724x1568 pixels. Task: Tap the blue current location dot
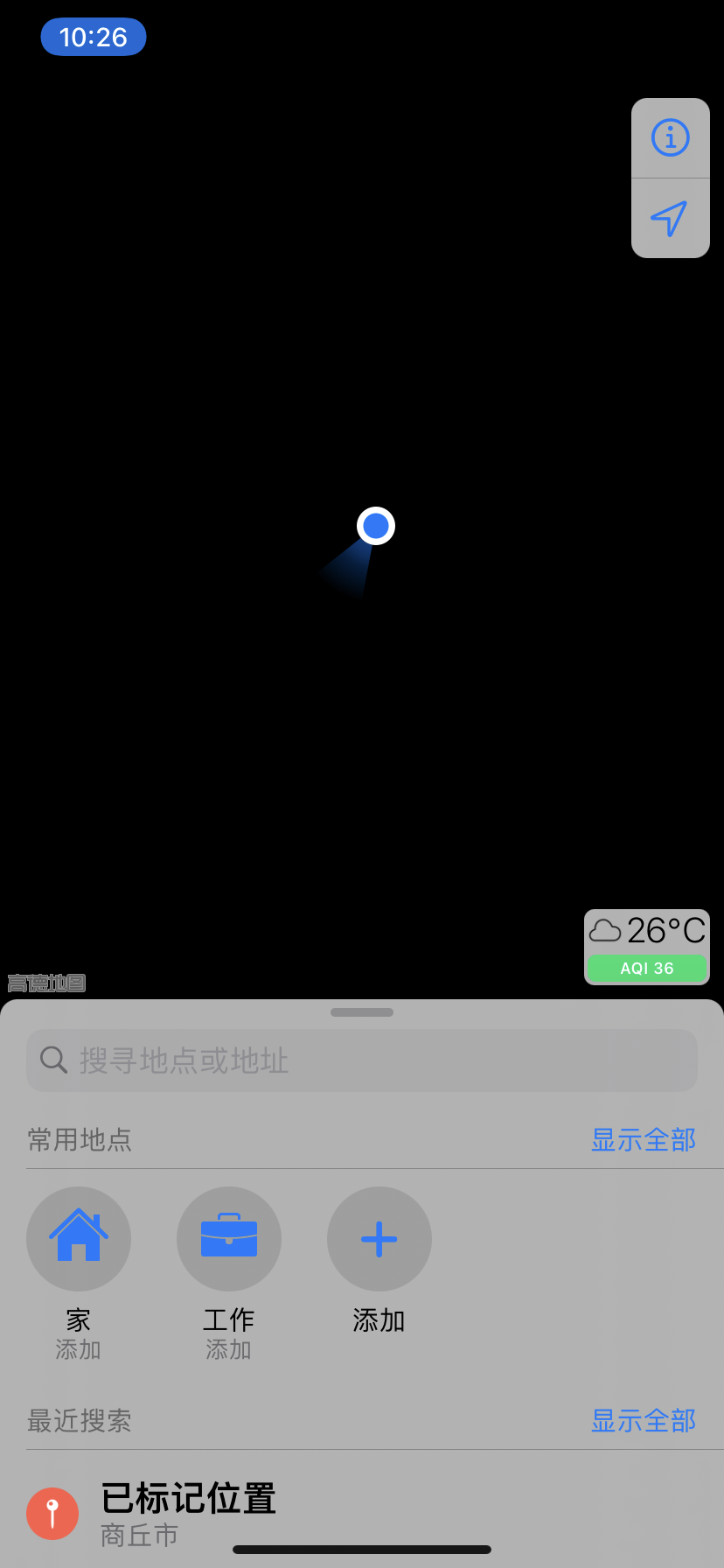click(x=376, y=526)
